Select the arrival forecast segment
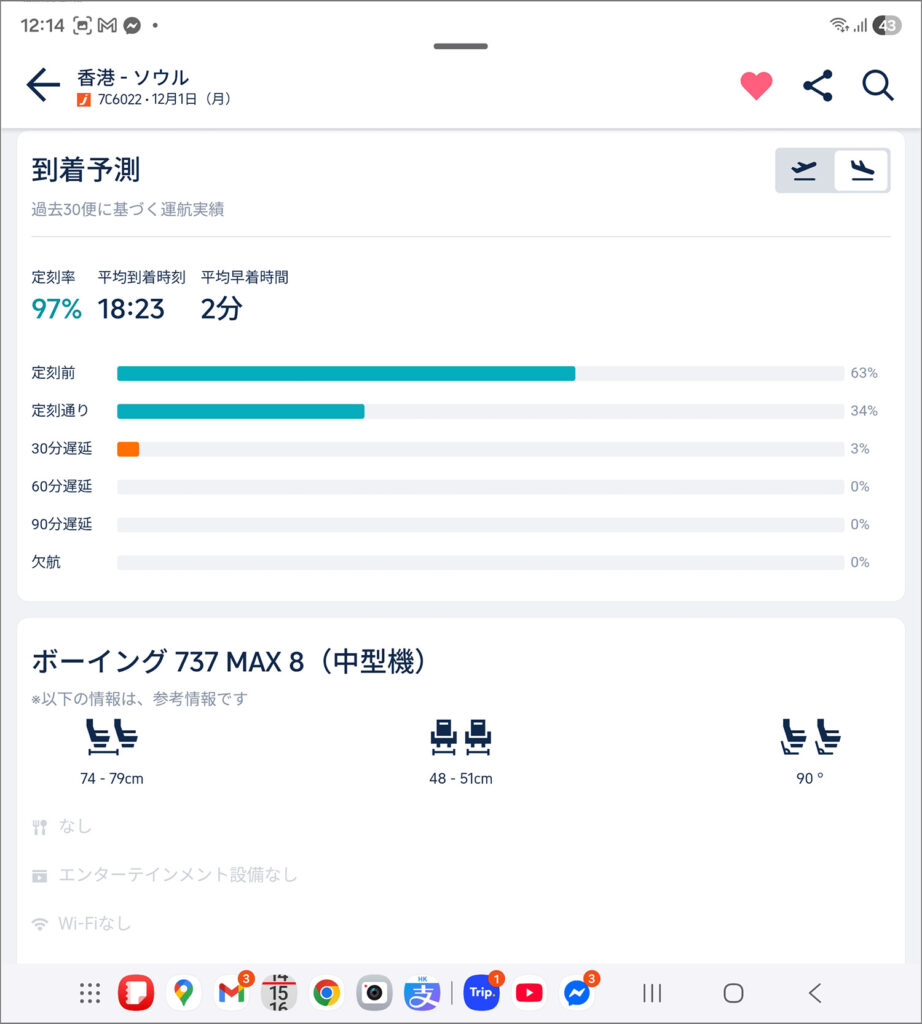Viewport: 922px width, 1024px height. pos(861,170)
